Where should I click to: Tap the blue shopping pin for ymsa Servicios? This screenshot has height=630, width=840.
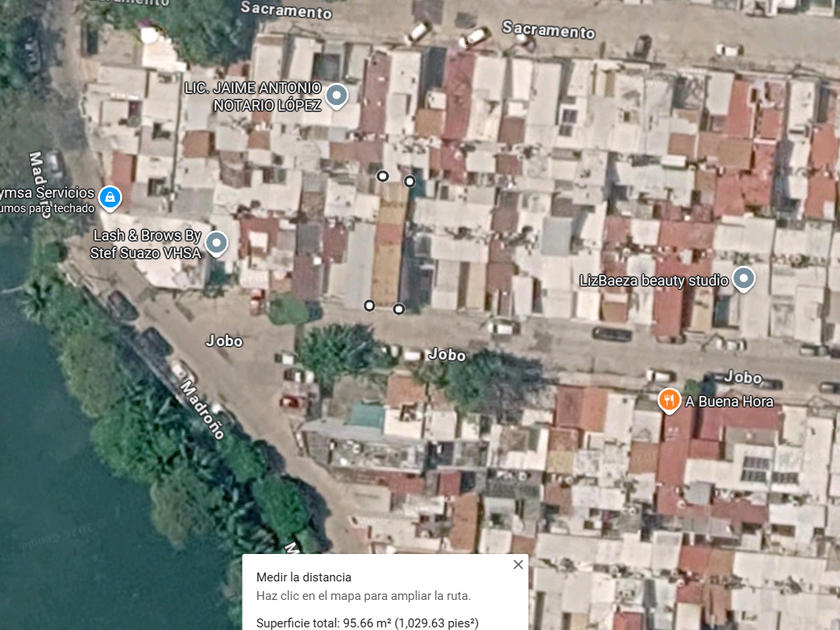tap(110, 198)
